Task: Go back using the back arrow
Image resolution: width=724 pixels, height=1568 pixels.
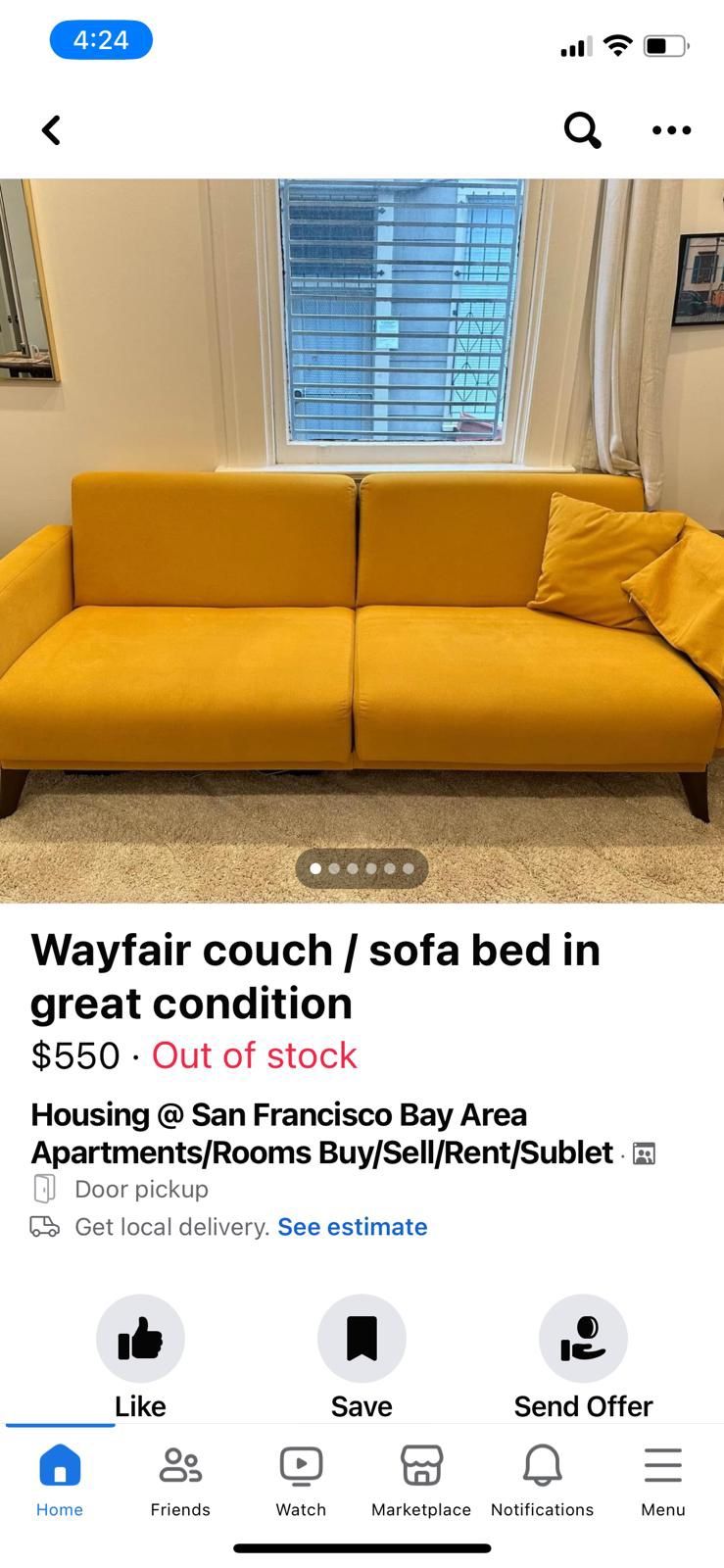Action: 52,130
